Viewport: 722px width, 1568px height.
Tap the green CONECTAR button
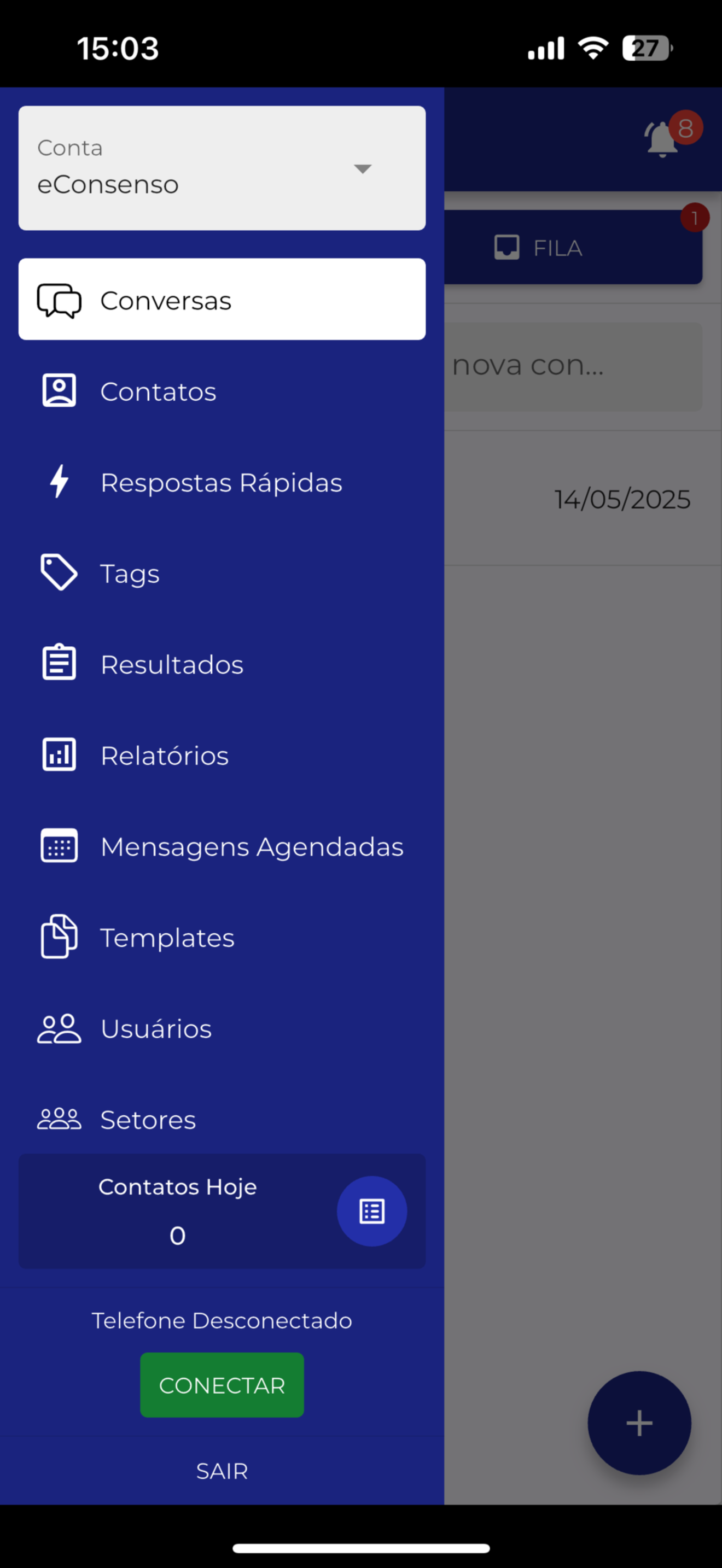(x=222, y=1385)
